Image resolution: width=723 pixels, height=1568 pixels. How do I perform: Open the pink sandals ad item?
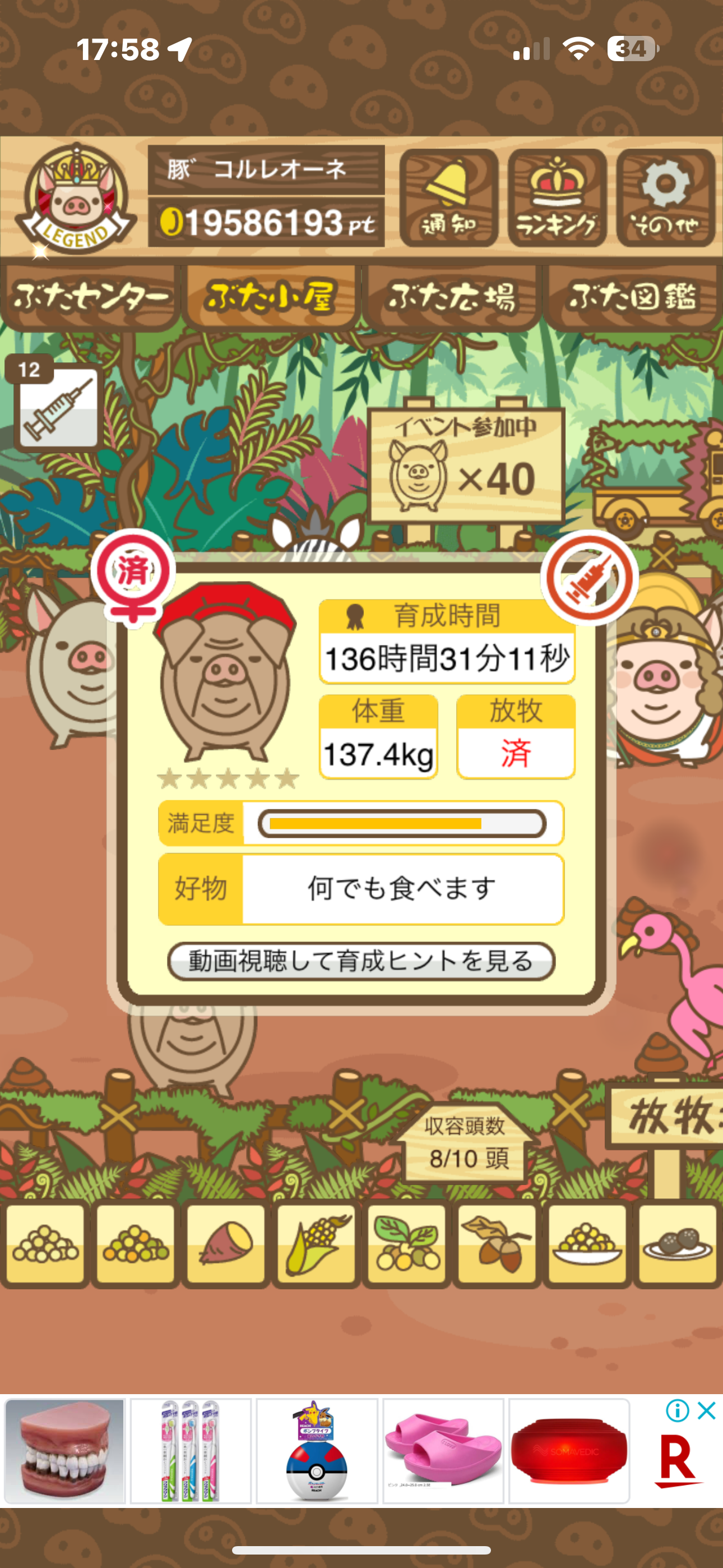click(443, 1450)
